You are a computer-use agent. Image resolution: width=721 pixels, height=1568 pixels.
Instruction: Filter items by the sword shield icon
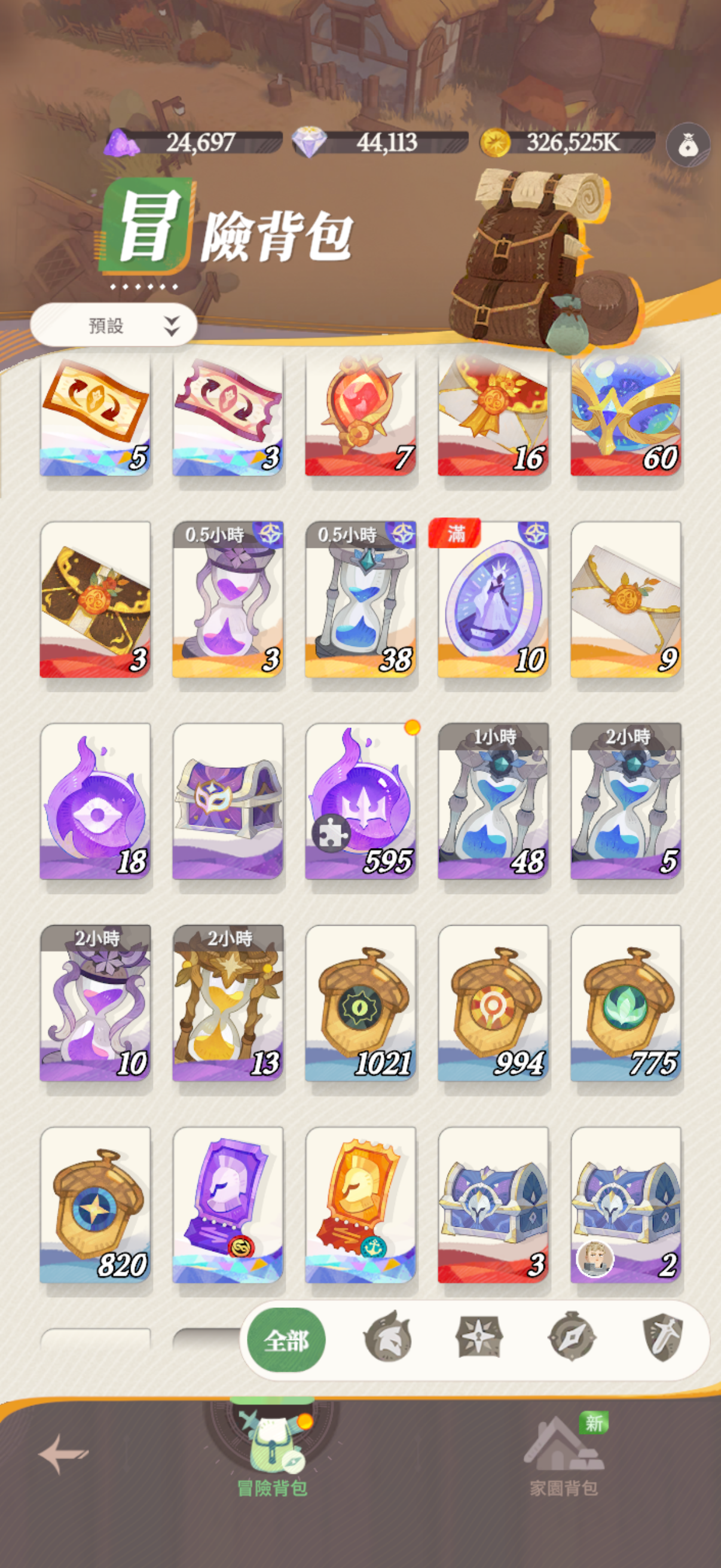(x=663, y=1337)
